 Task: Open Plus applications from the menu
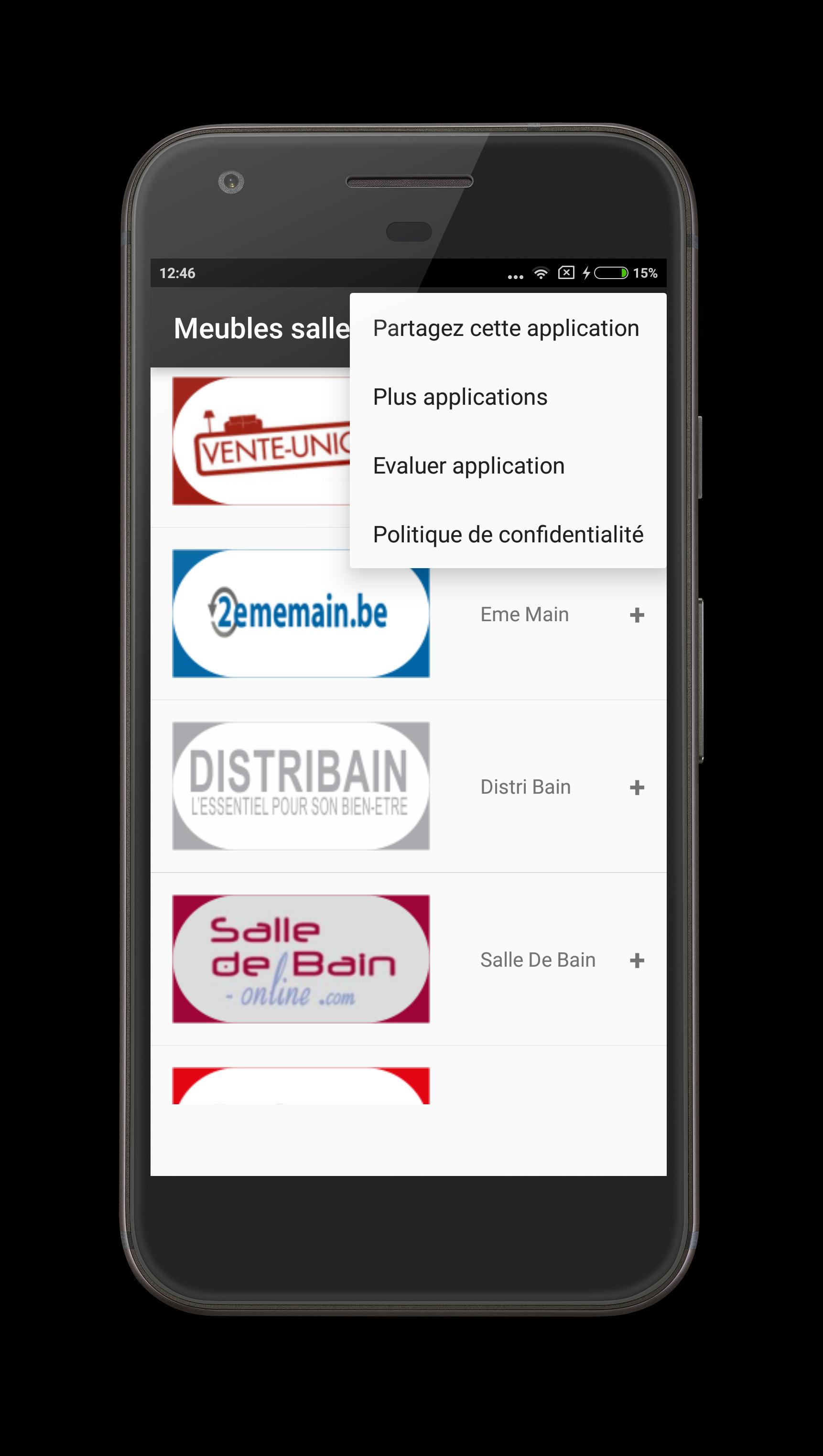click(460, 398)
